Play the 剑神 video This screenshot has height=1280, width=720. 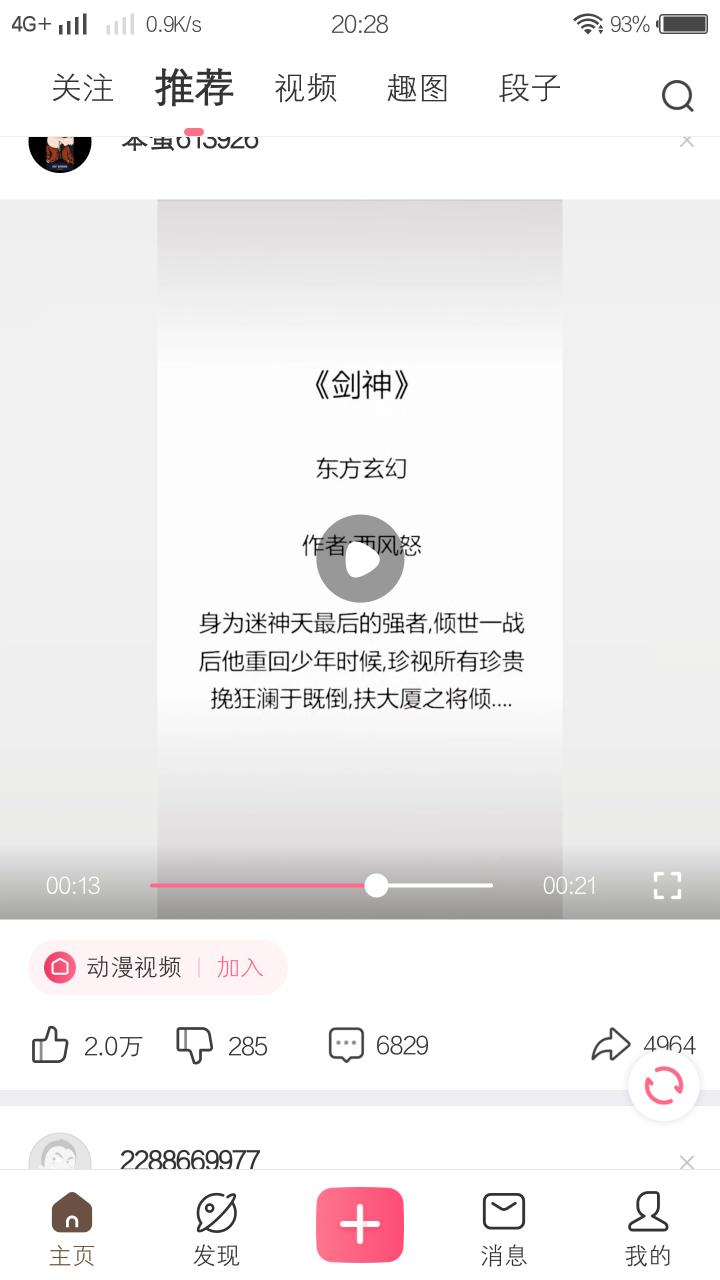tap(360, 559)
